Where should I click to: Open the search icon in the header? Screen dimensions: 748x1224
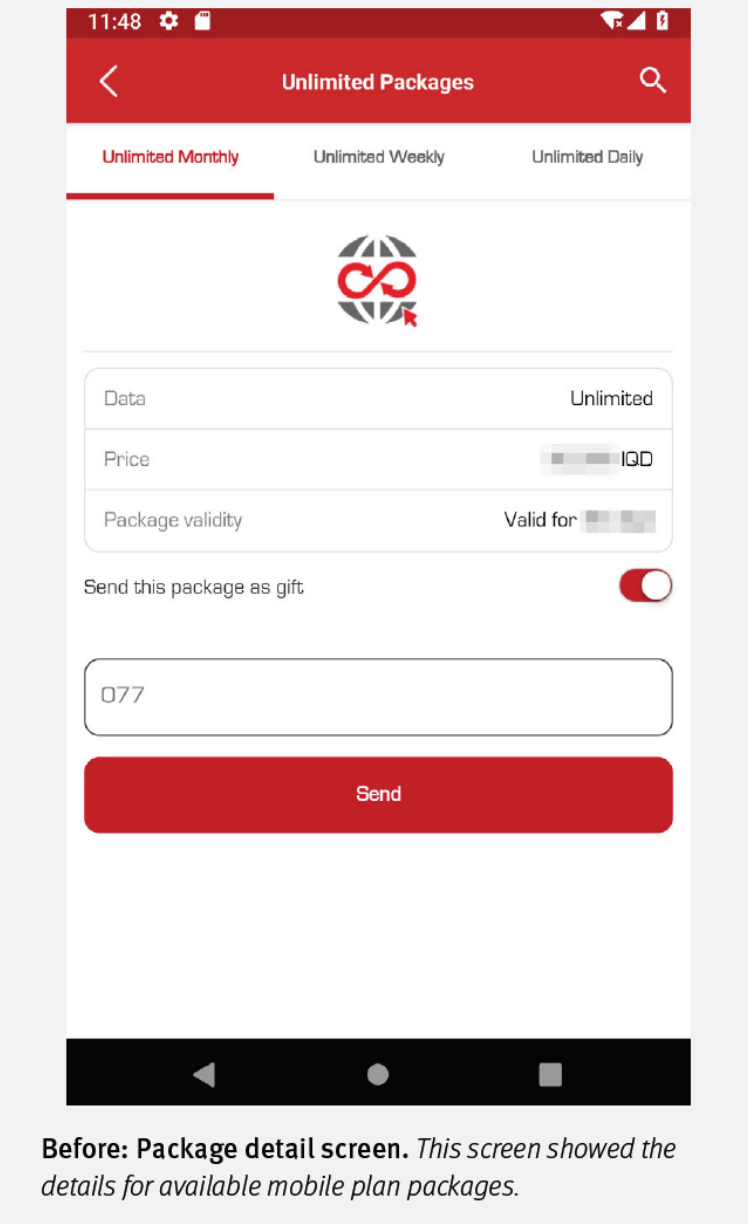(x=652, y=81)
